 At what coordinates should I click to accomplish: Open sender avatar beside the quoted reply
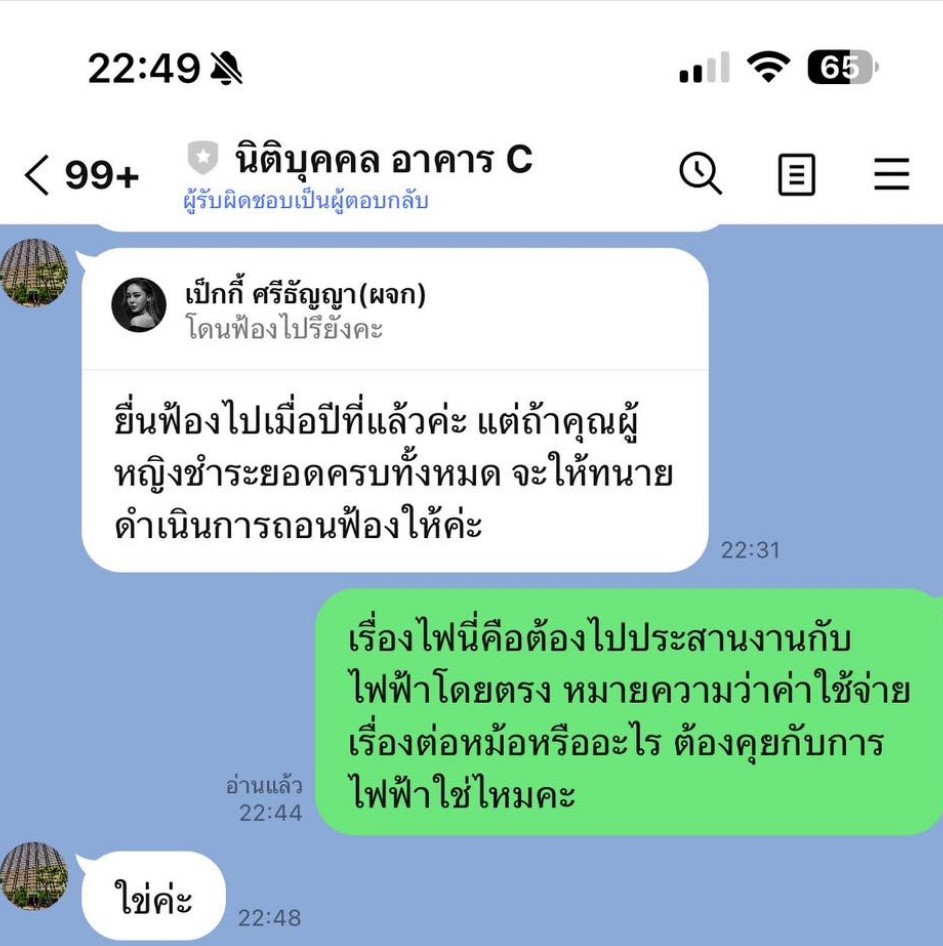click(x=33, y=273)
